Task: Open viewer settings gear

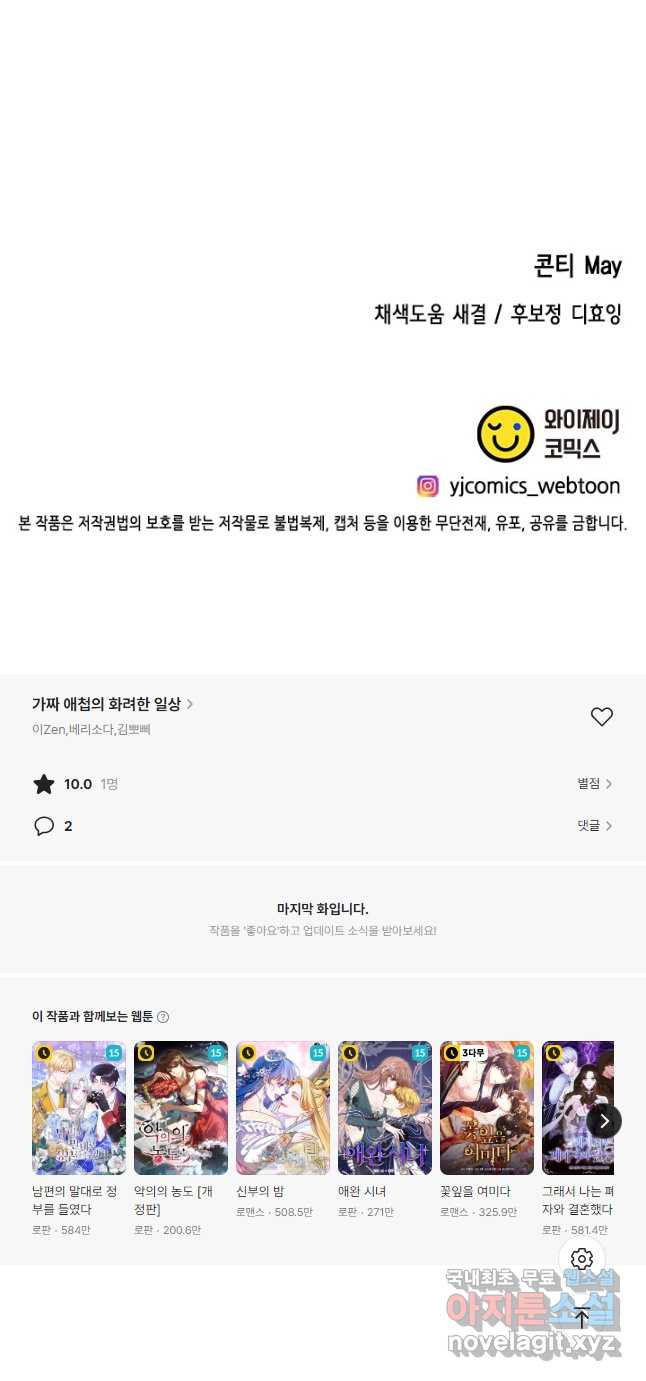Action: [x=582, y=1259]
